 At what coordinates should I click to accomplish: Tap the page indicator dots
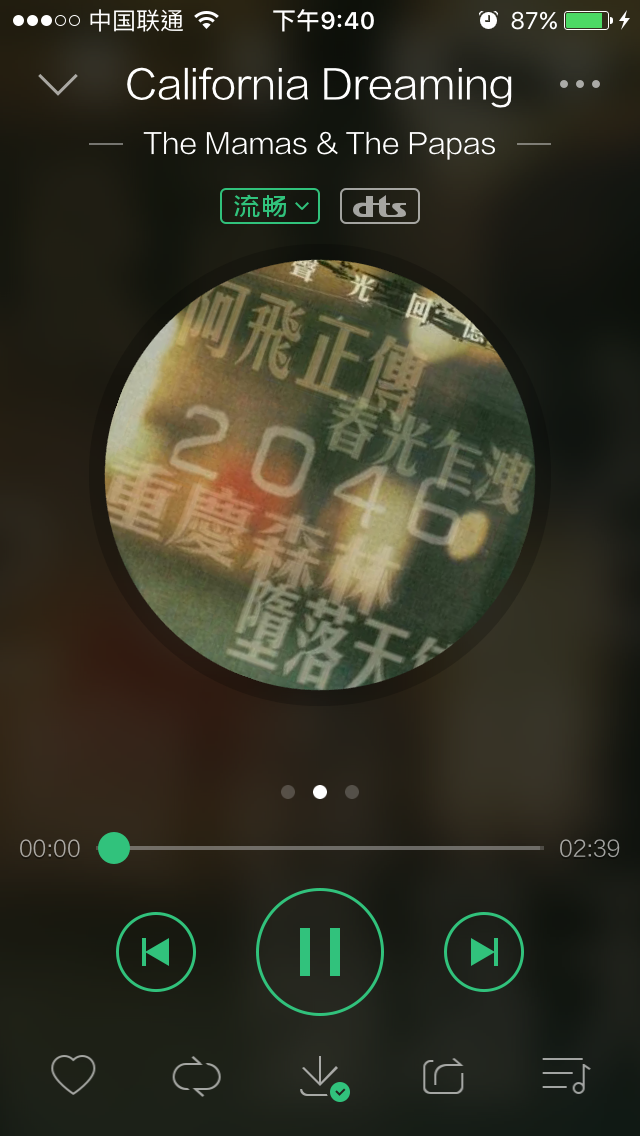coord(320,792)
